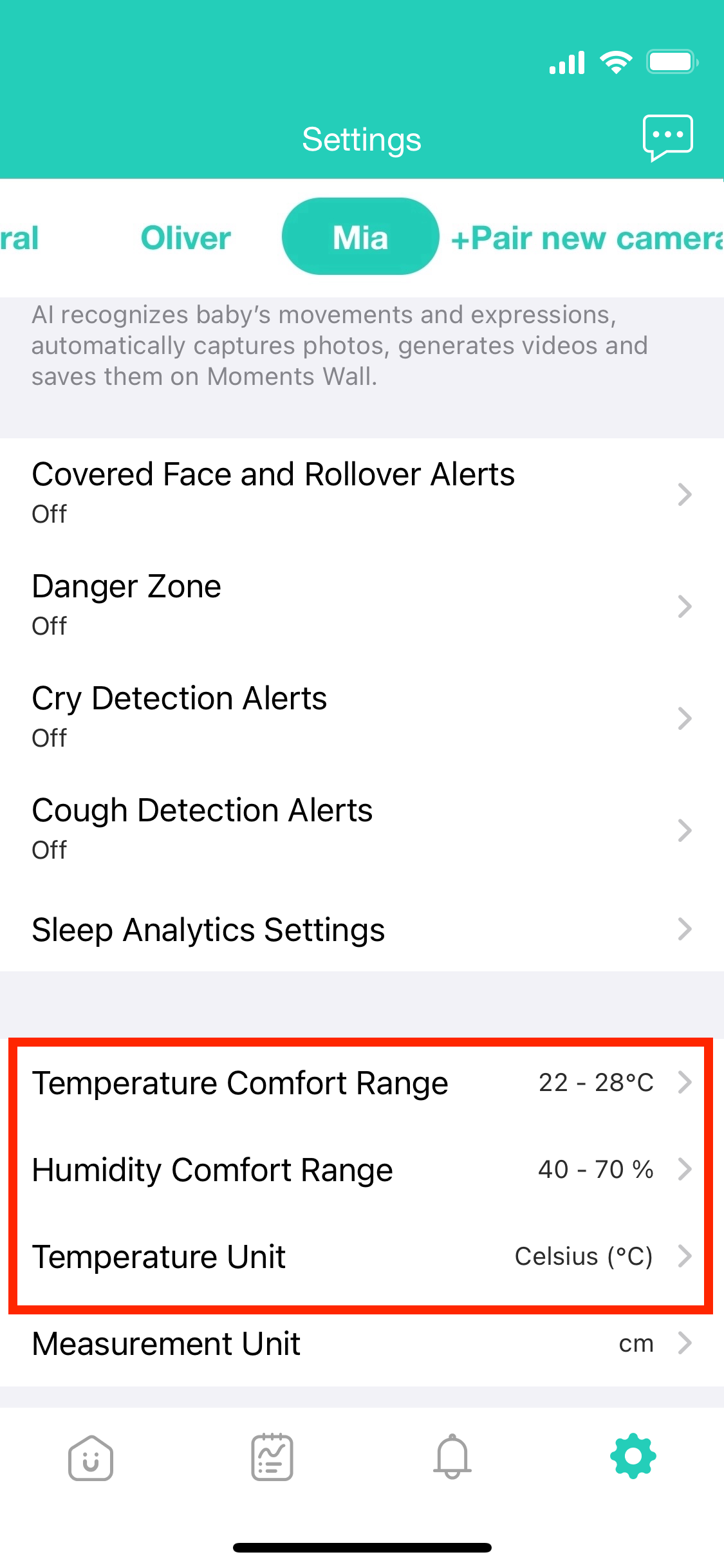Open the notifications bell tab
The image size is (724, 1568).
452,1457
